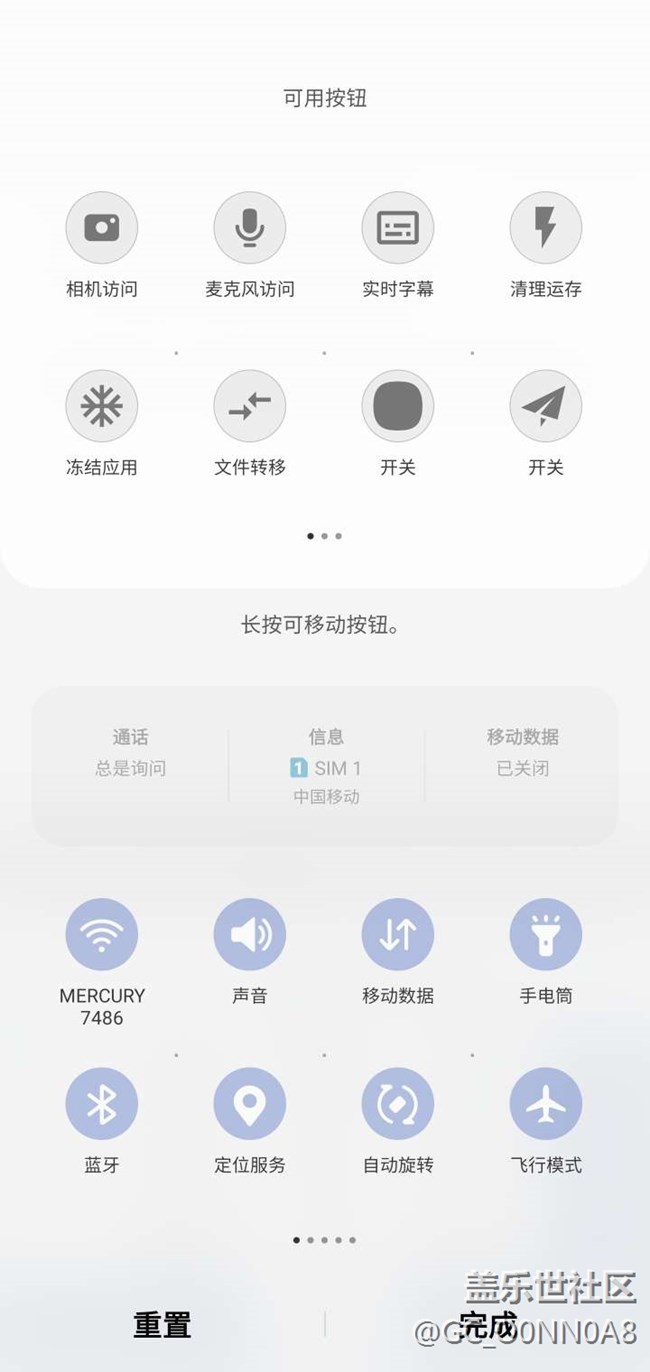Viewport: 650px width, 1372px height.
Task: Tap the 自动旋转 auto-rotate button
Action: (398, 1104)
